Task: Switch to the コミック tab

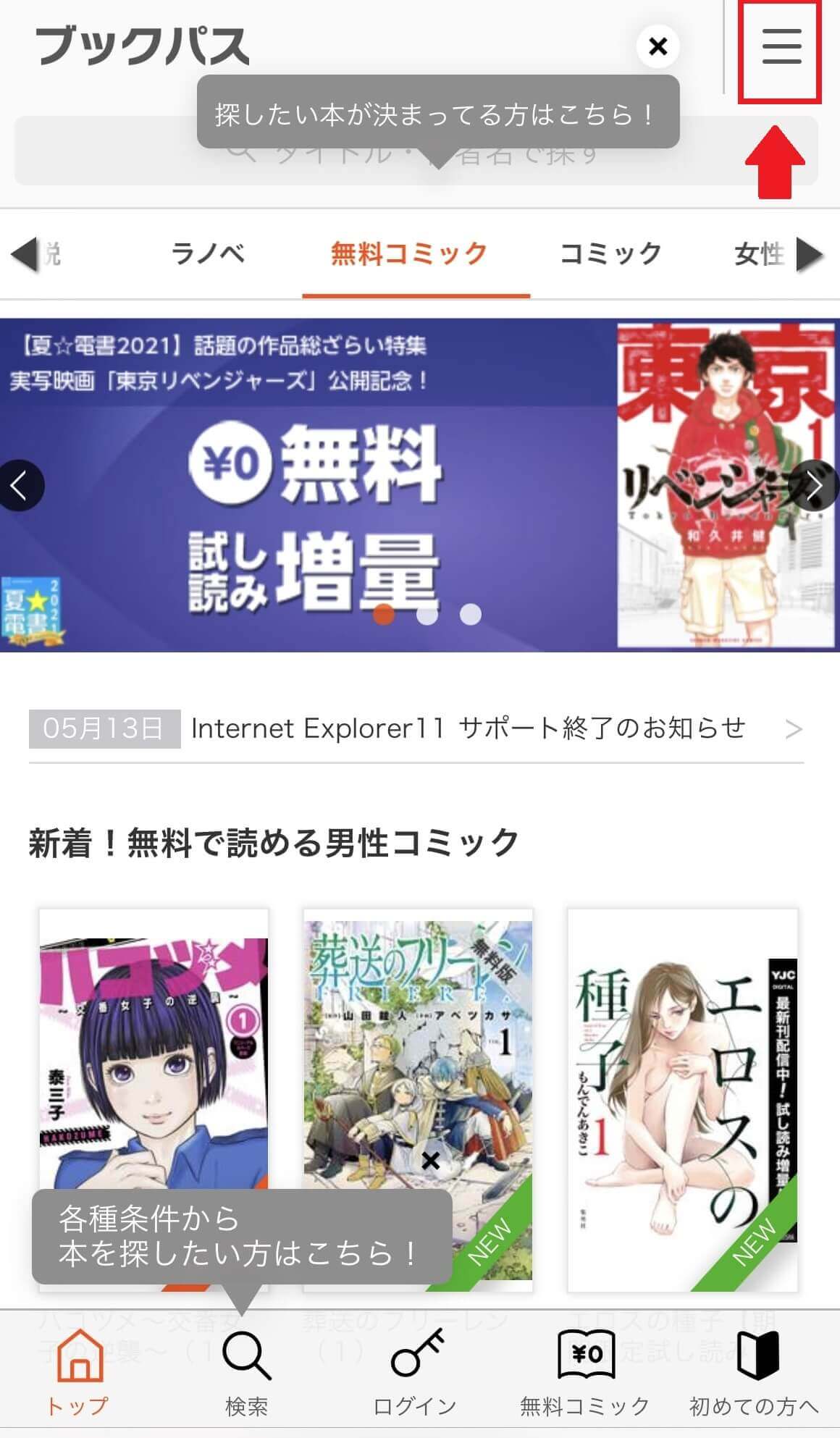Action: tap(611, 253)
